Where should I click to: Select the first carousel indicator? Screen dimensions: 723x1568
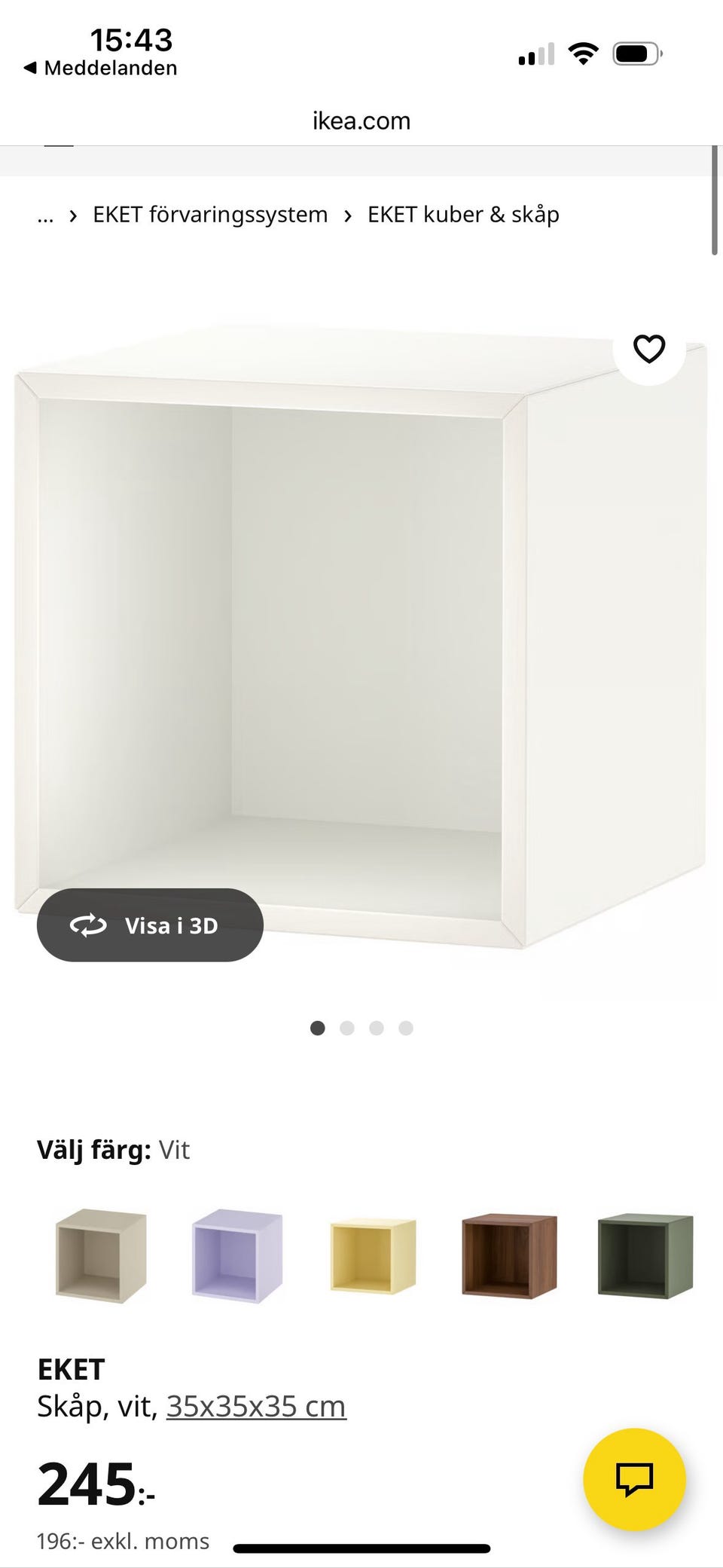tap(317, 1027)
